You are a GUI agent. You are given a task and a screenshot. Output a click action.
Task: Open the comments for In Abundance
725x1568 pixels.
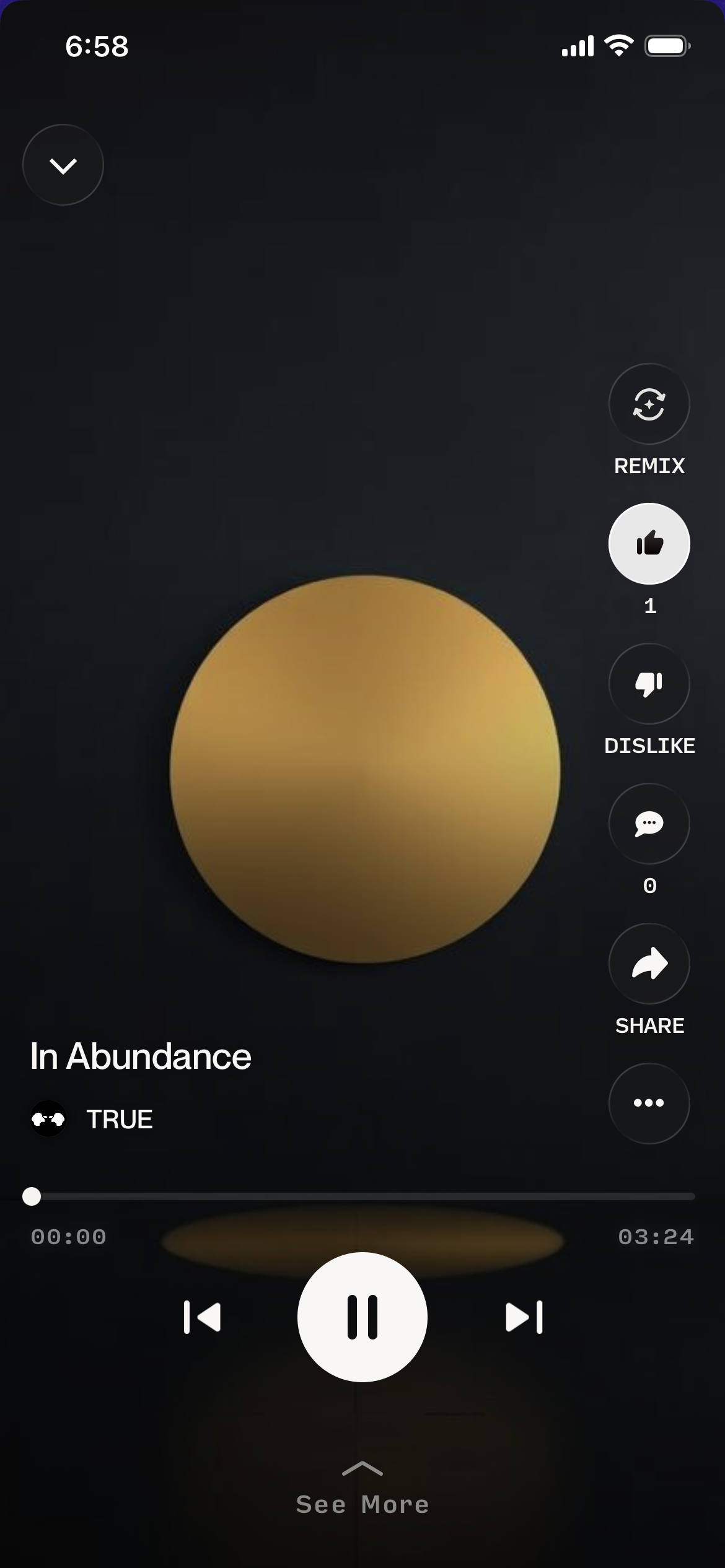[x=649, y=824]
